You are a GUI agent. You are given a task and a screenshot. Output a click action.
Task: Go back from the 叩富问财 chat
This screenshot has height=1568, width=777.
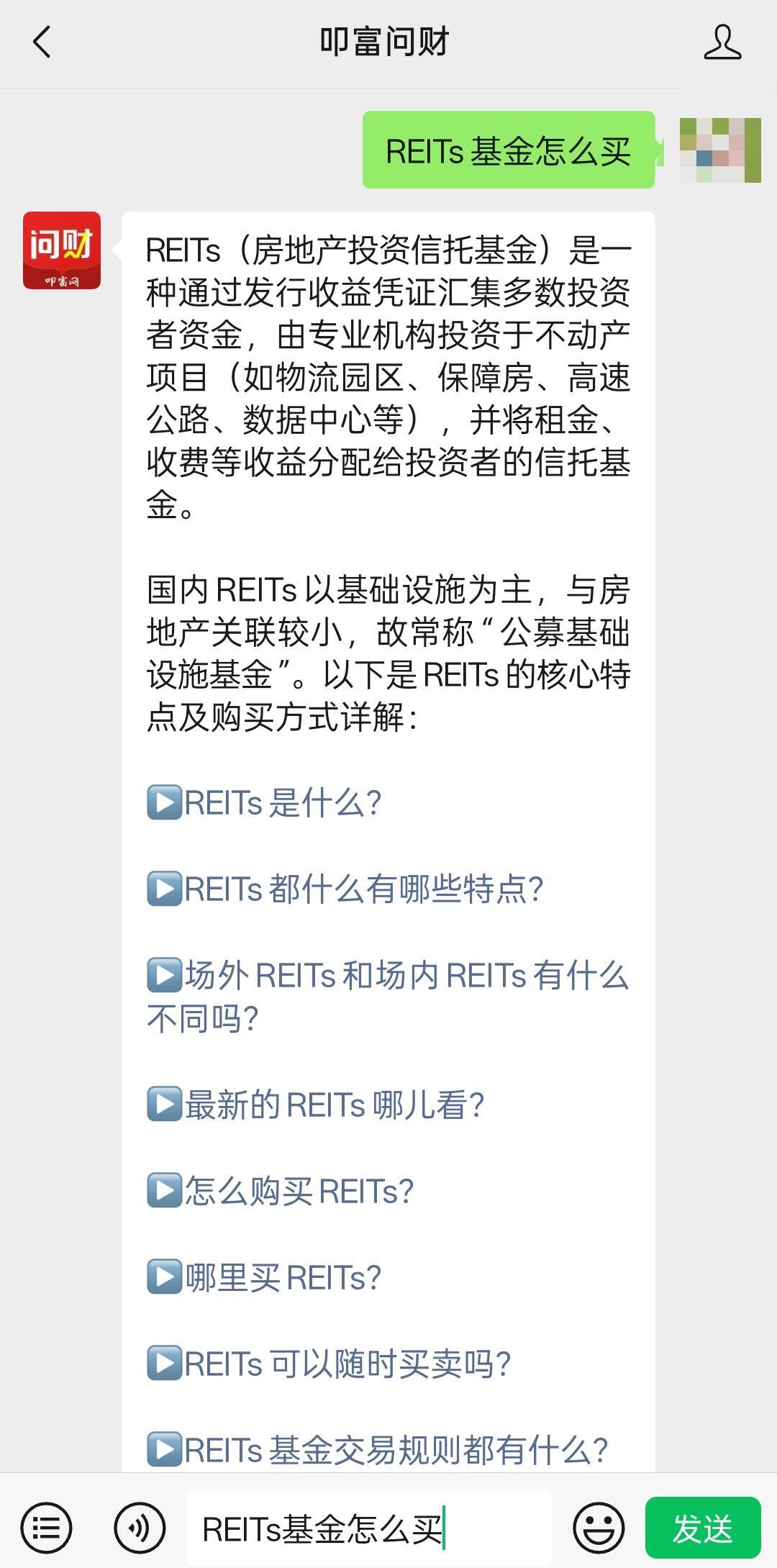(x=42, y=42)
